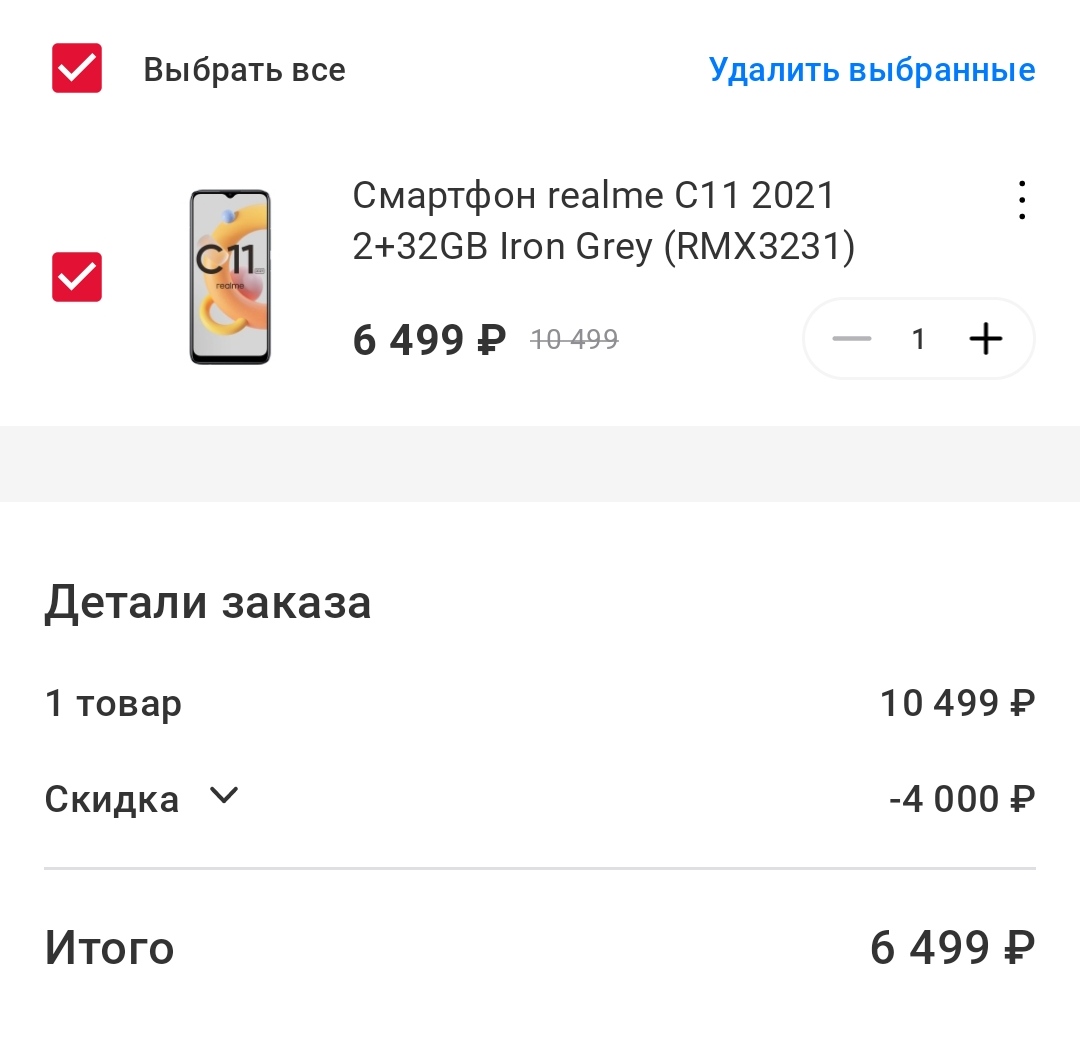Open the realme C11 product image

(230, 277)
